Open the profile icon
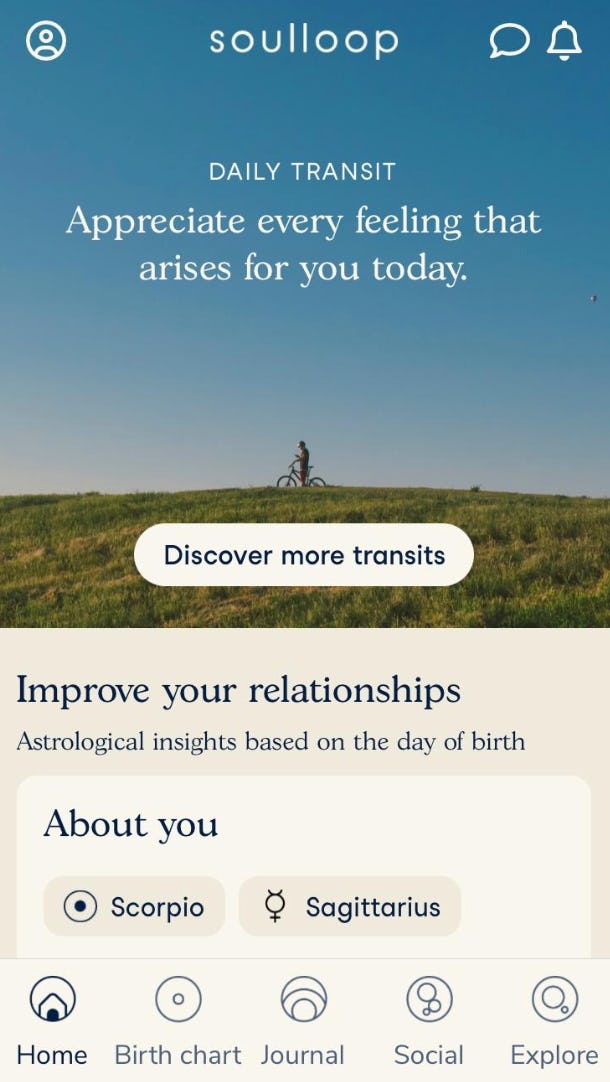610x1082 pixels. point(46,41)
